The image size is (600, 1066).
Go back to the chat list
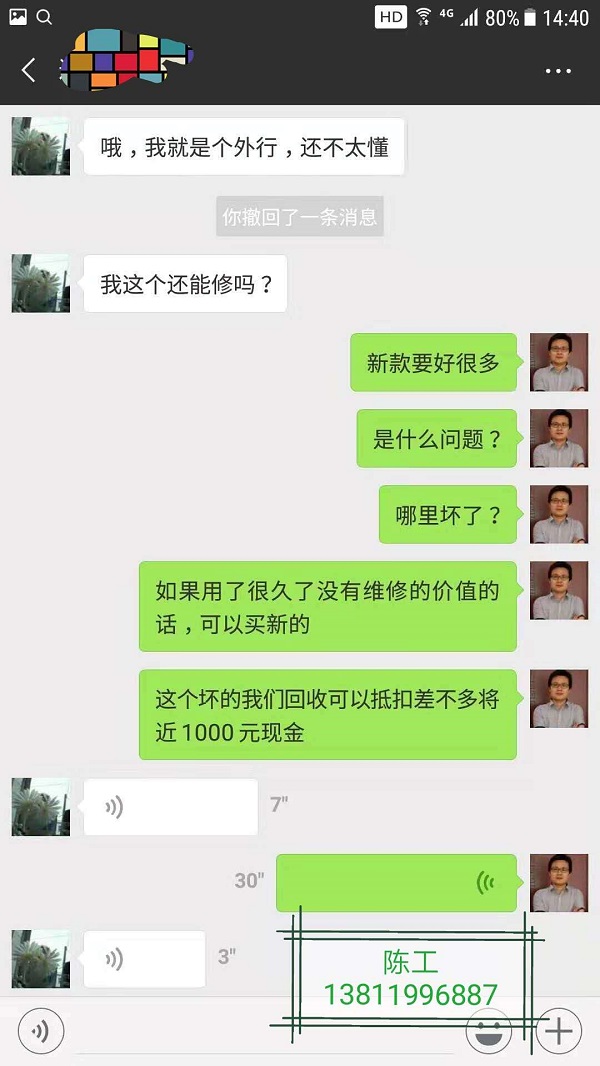[x=28, y=70]
